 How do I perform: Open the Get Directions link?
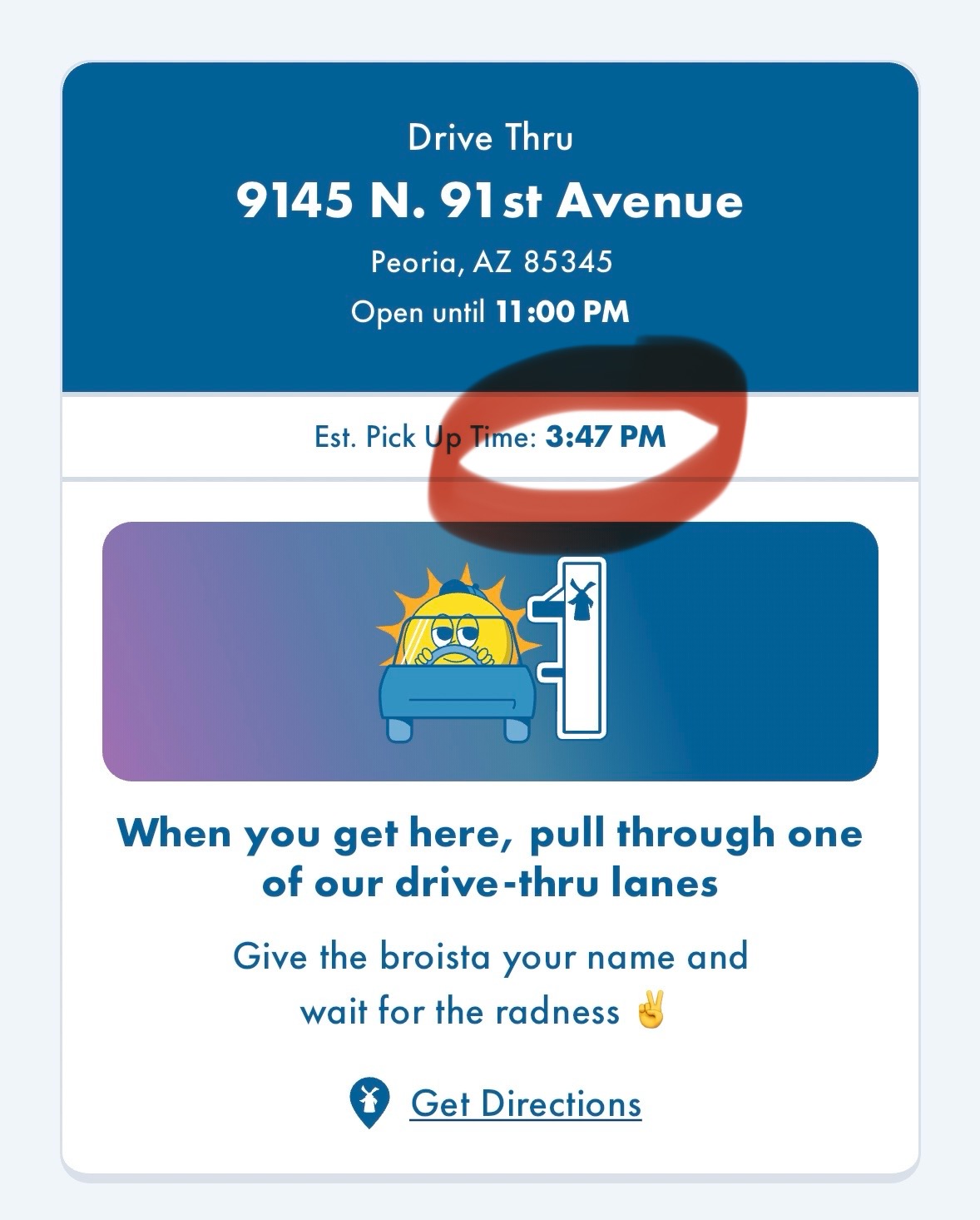pyautogui.click(x=525, y=1103)
